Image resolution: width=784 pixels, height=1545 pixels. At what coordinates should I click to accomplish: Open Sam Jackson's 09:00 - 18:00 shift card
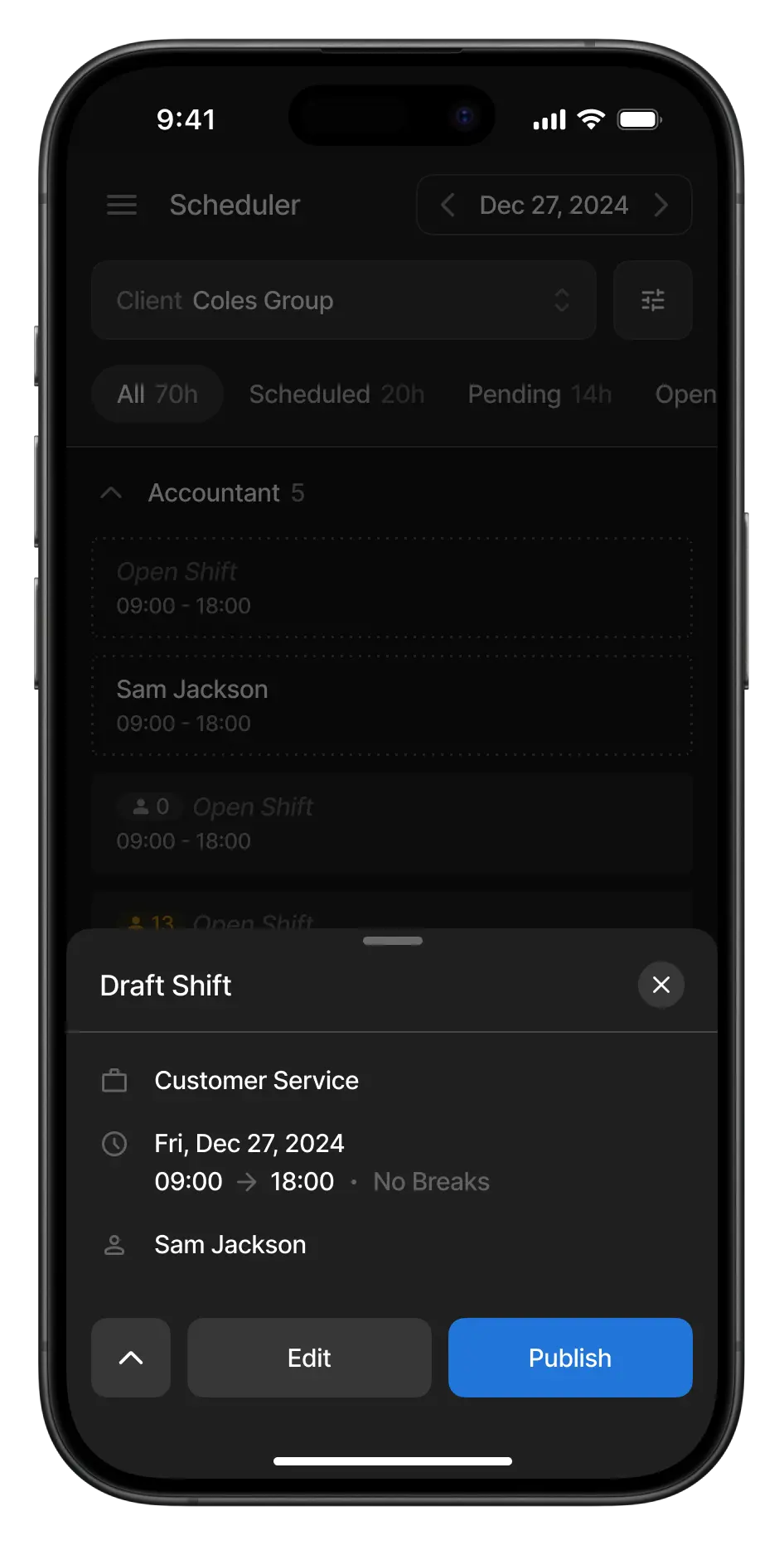391,705
